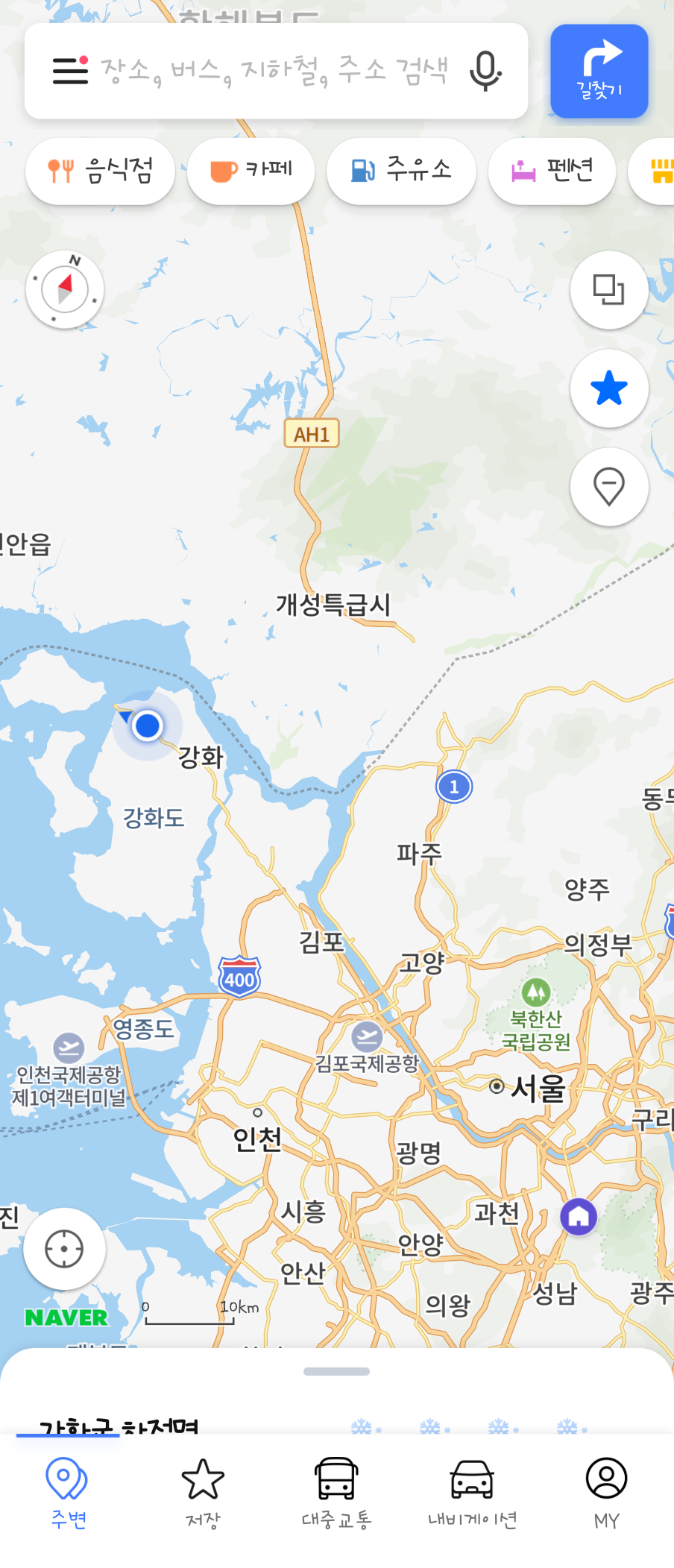The width and height of the screenshot is (674, 1568).
Task: Reset map orientation with compass
Action: 65,289
